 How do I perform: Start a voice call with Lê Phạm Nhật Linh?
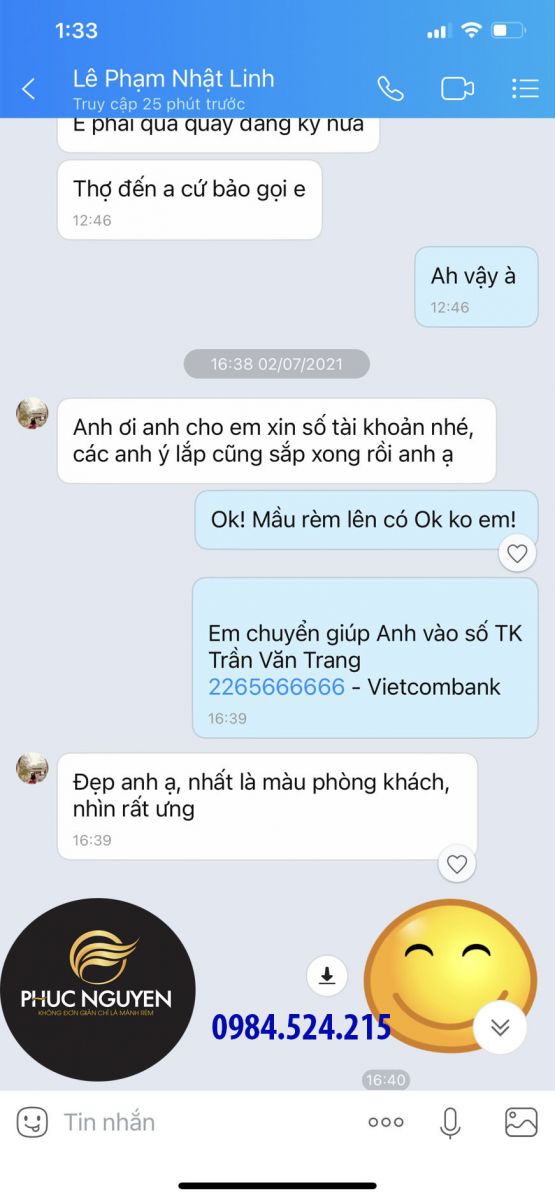390,89
